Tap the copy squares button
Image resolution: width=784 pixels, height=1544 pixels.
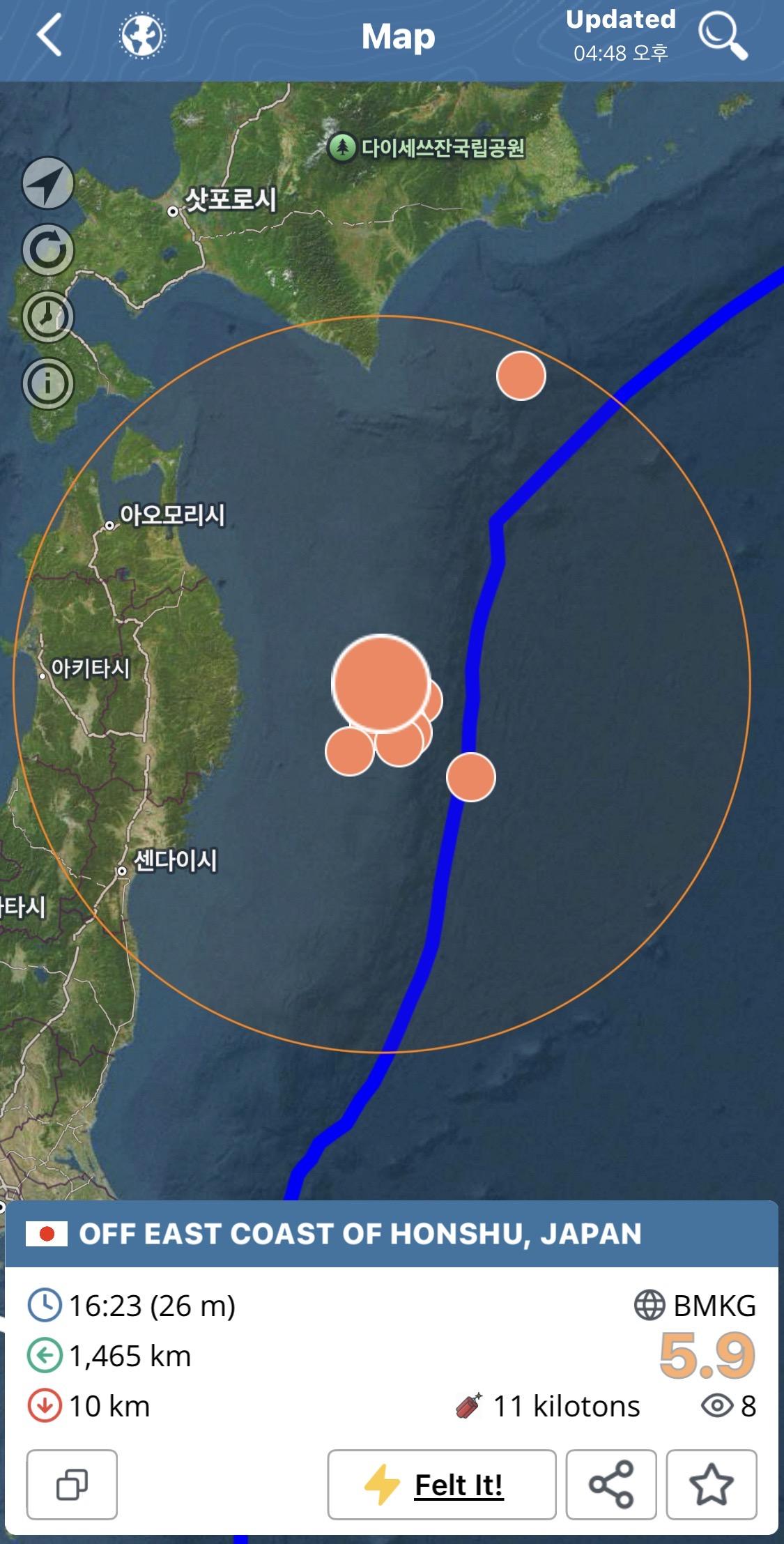point(72,1485)
